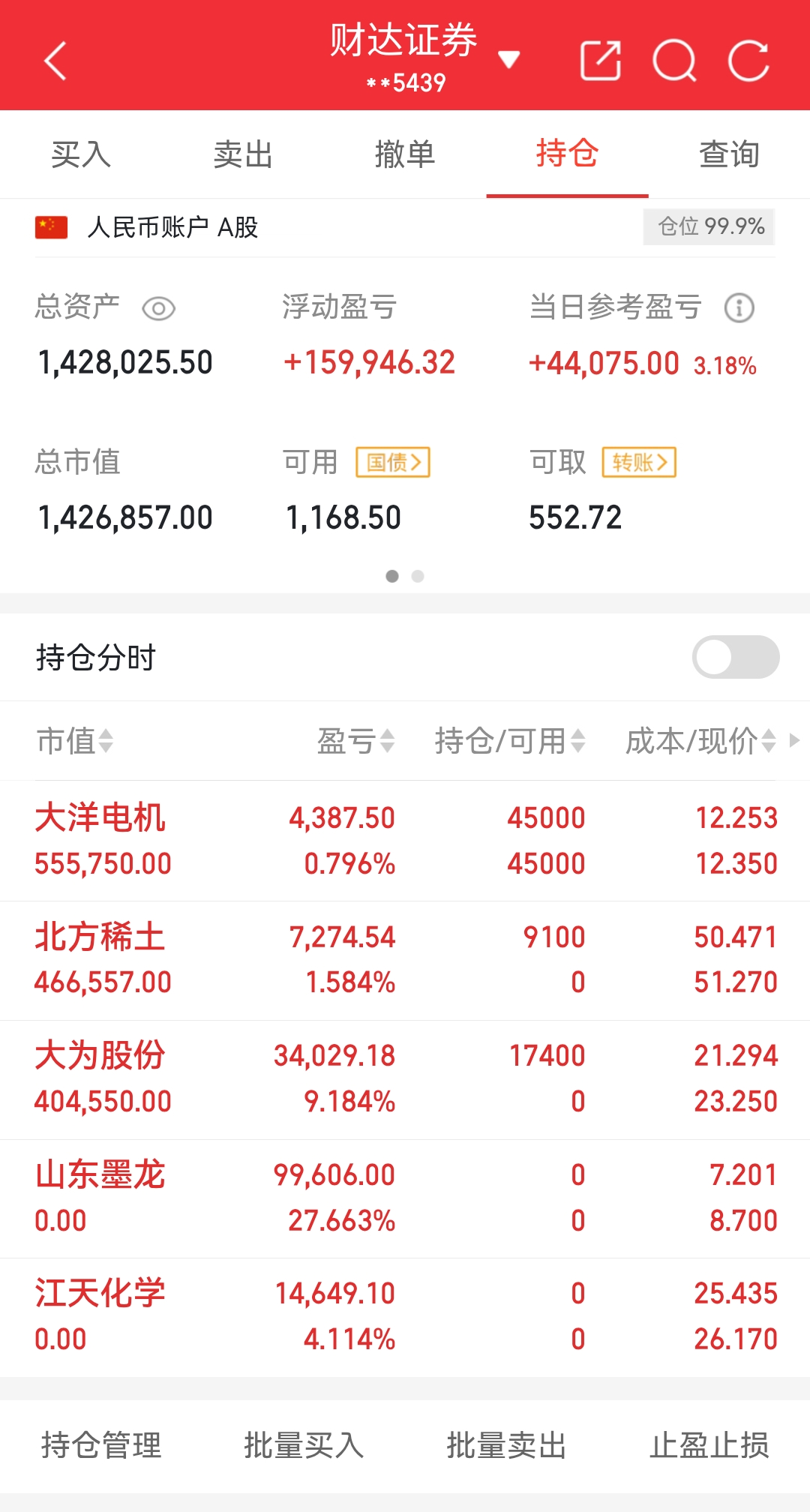Viewport: 810px width, 1512px height.
Task: Go back using the top-left arrow
Action: (x=55, y=60)
